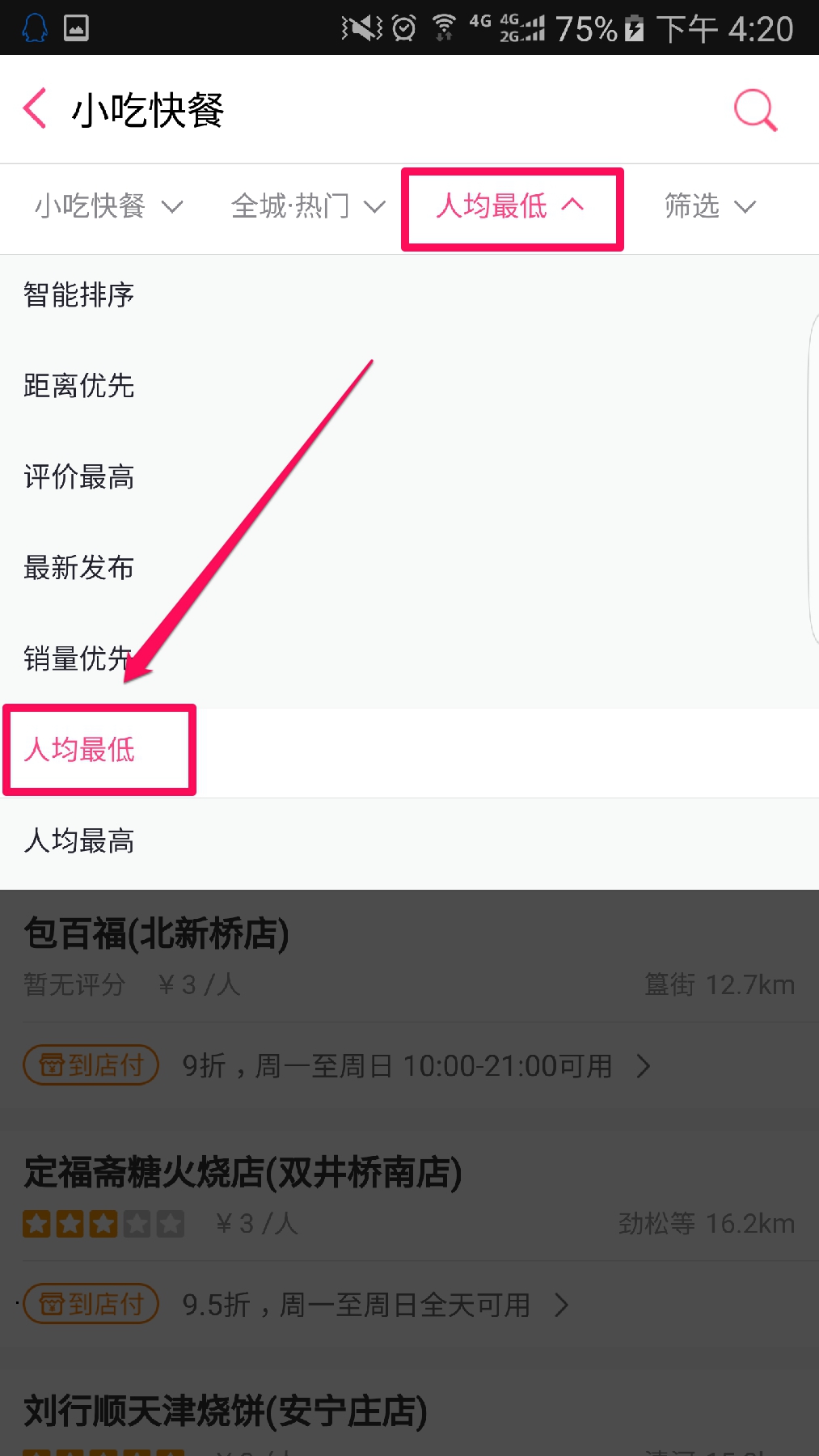Sort by 距离优先
The height and width of the screenshot is (1456, 819).
79,386
